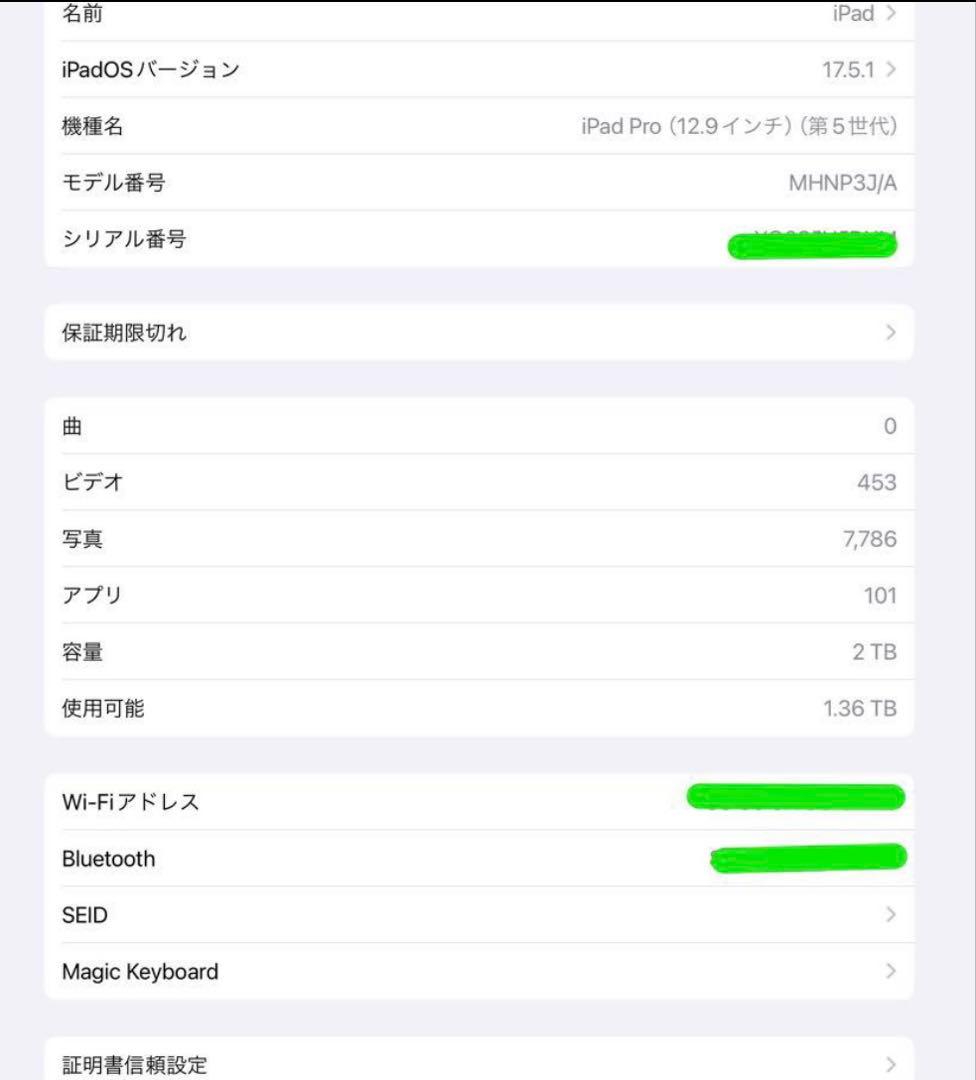Select the 使用可能 1.36 TB row
The width and height of the screenshot is (976, 1080).
coord(480,708)
